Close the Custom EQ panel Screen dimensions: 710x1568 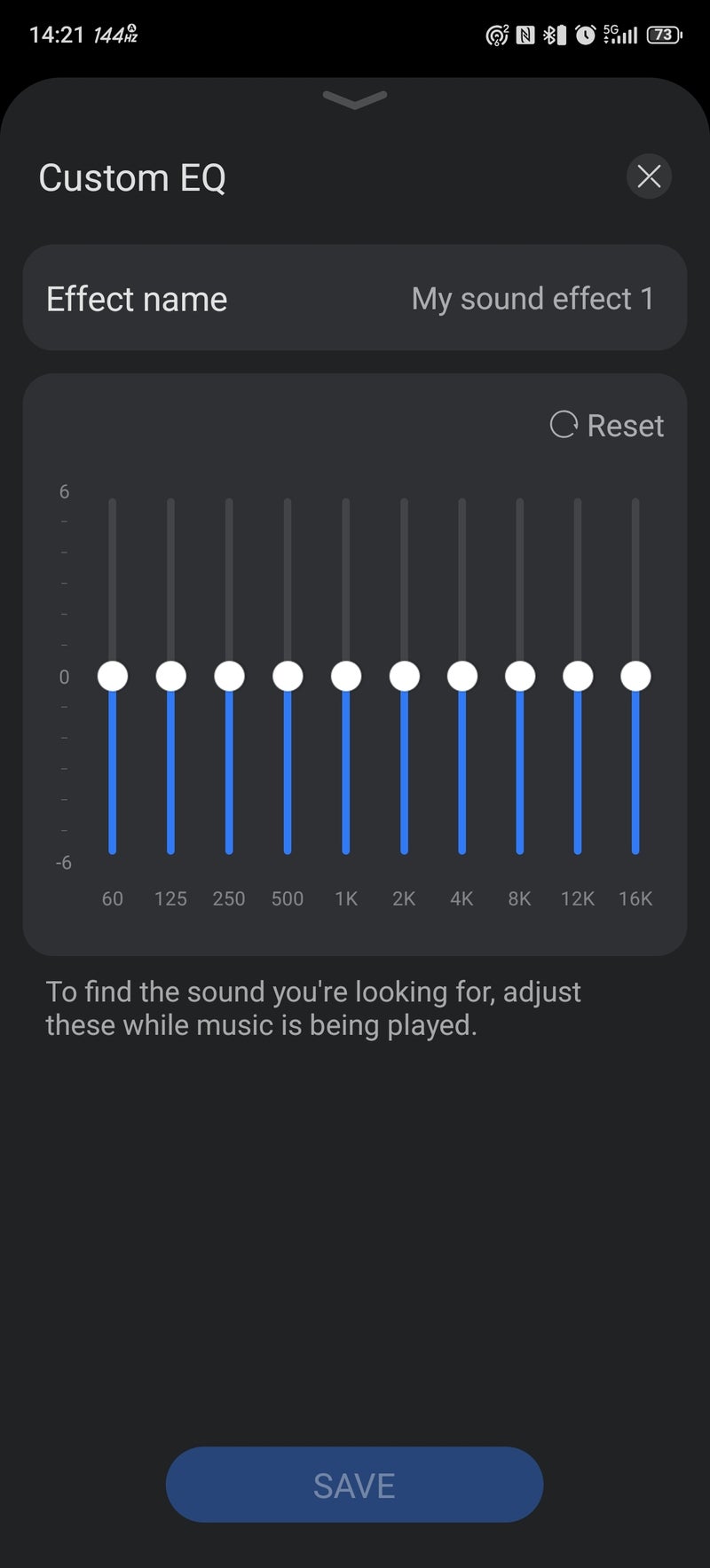click(649, 176)
